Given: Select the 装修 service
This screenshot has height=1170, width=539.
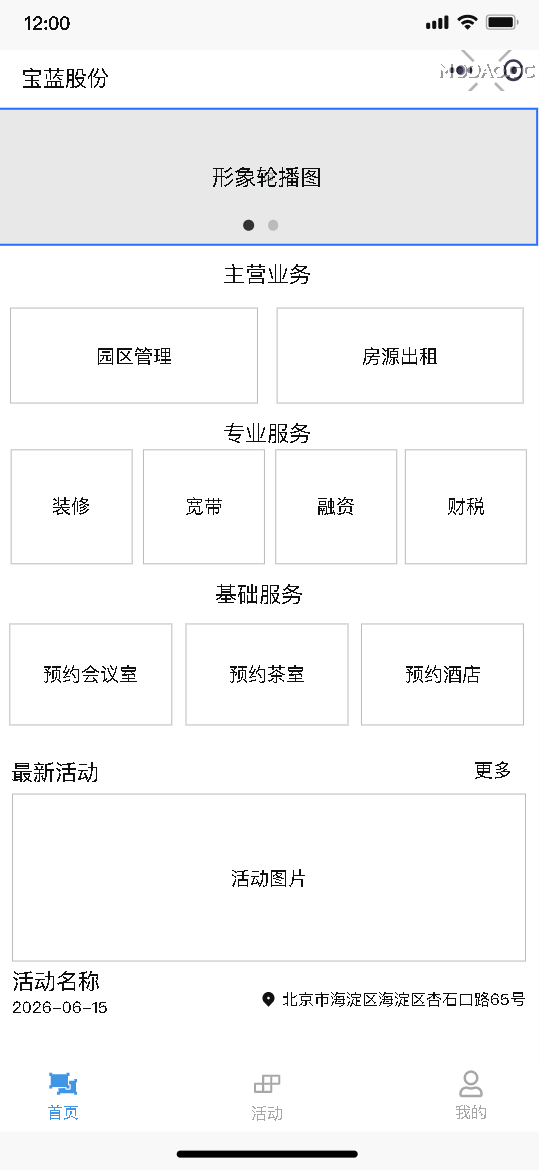Looking at the screenshot, I should coord(72,507).
